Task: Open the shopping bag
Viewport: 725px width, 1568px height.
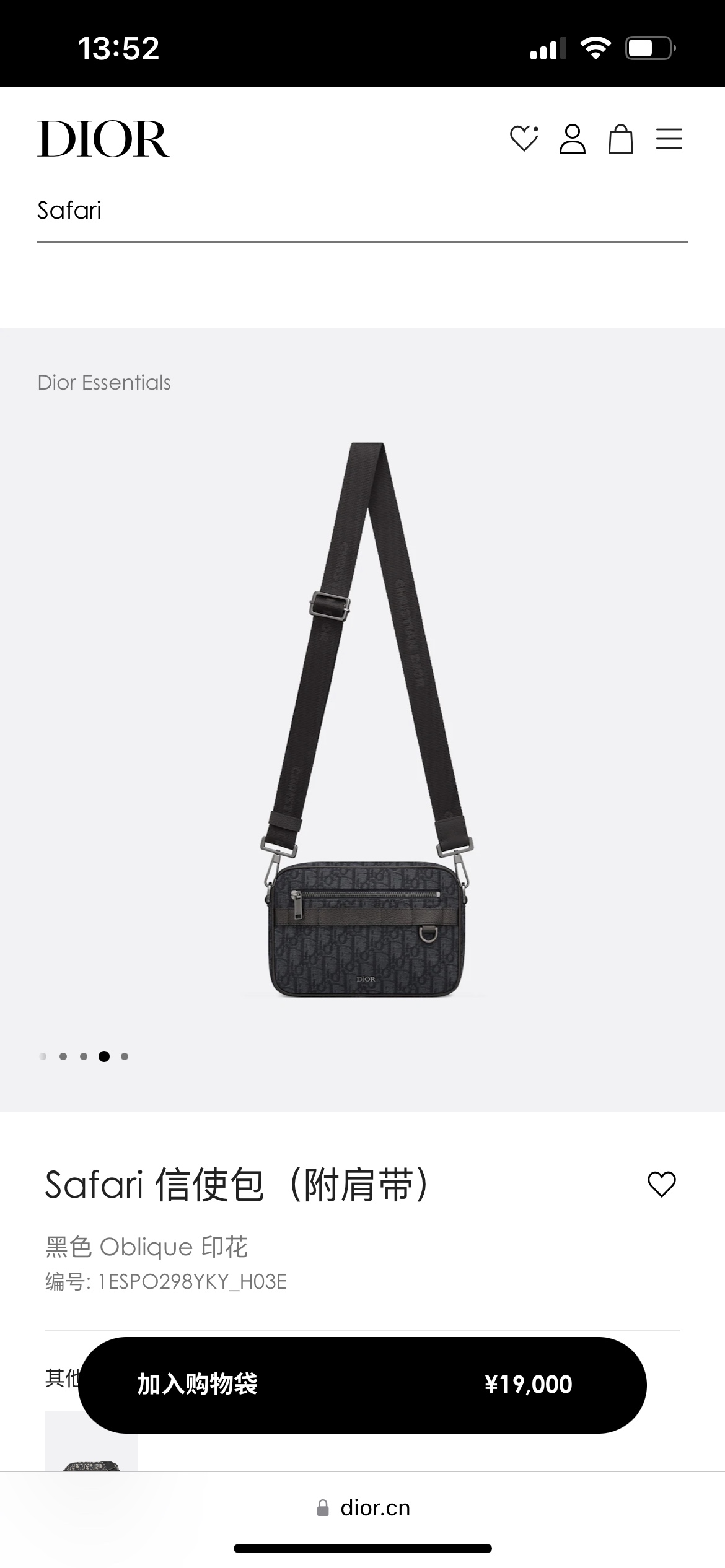Action: (x=620, y=139)
